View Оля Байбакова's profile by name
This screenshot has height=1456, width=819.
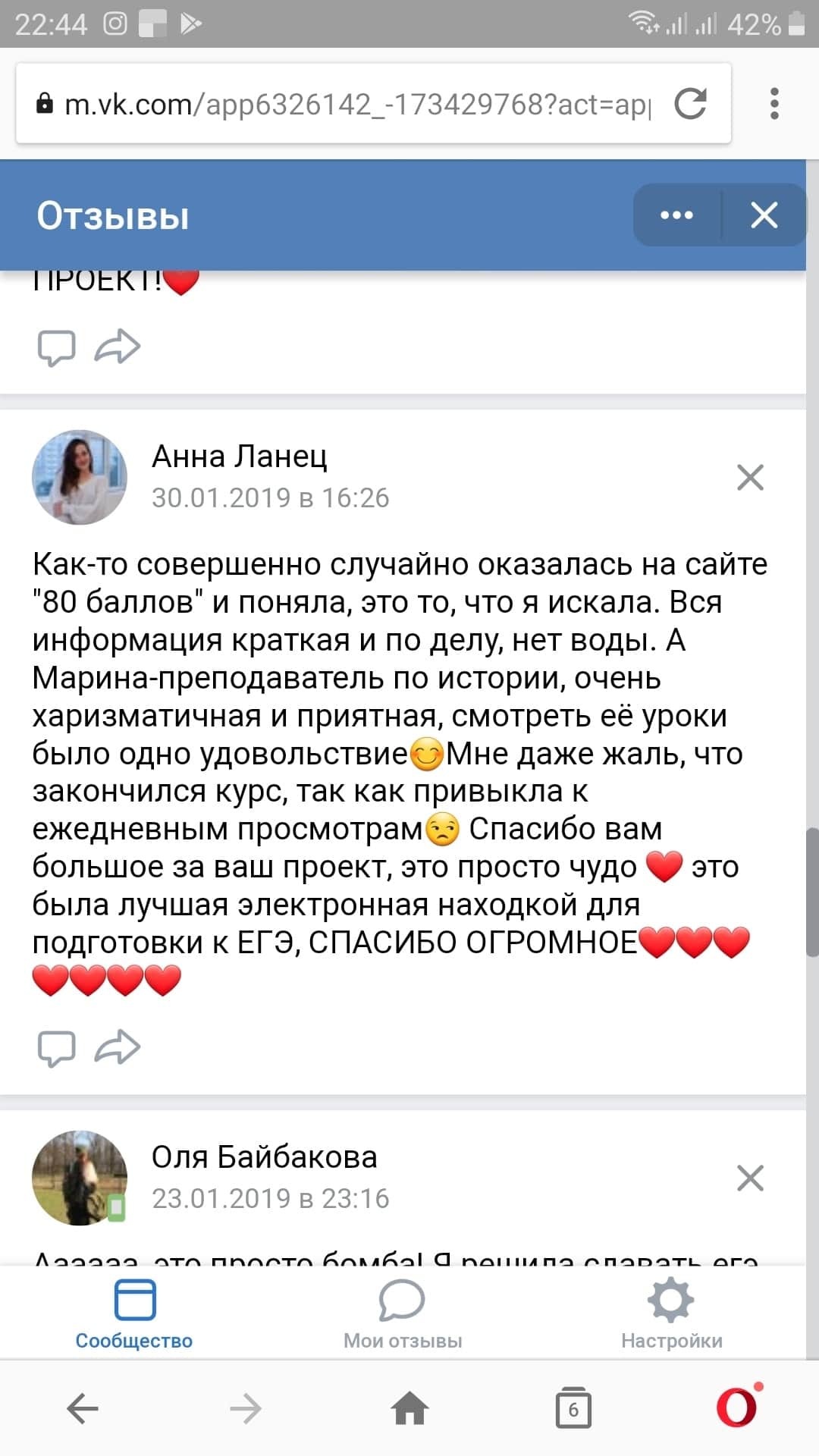tap(265, 1157)
